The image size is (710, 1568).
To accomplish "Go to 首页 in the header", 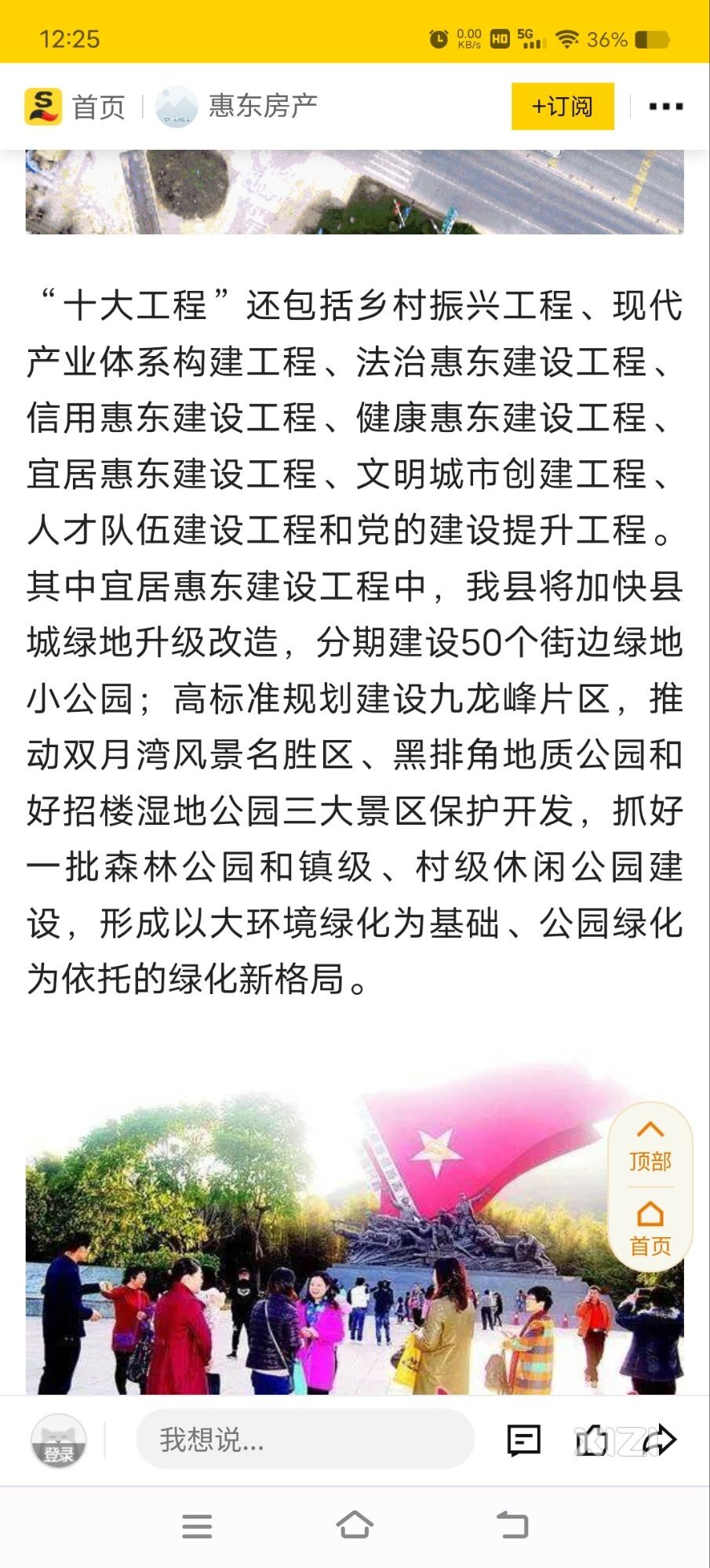I will pos(76,106).
